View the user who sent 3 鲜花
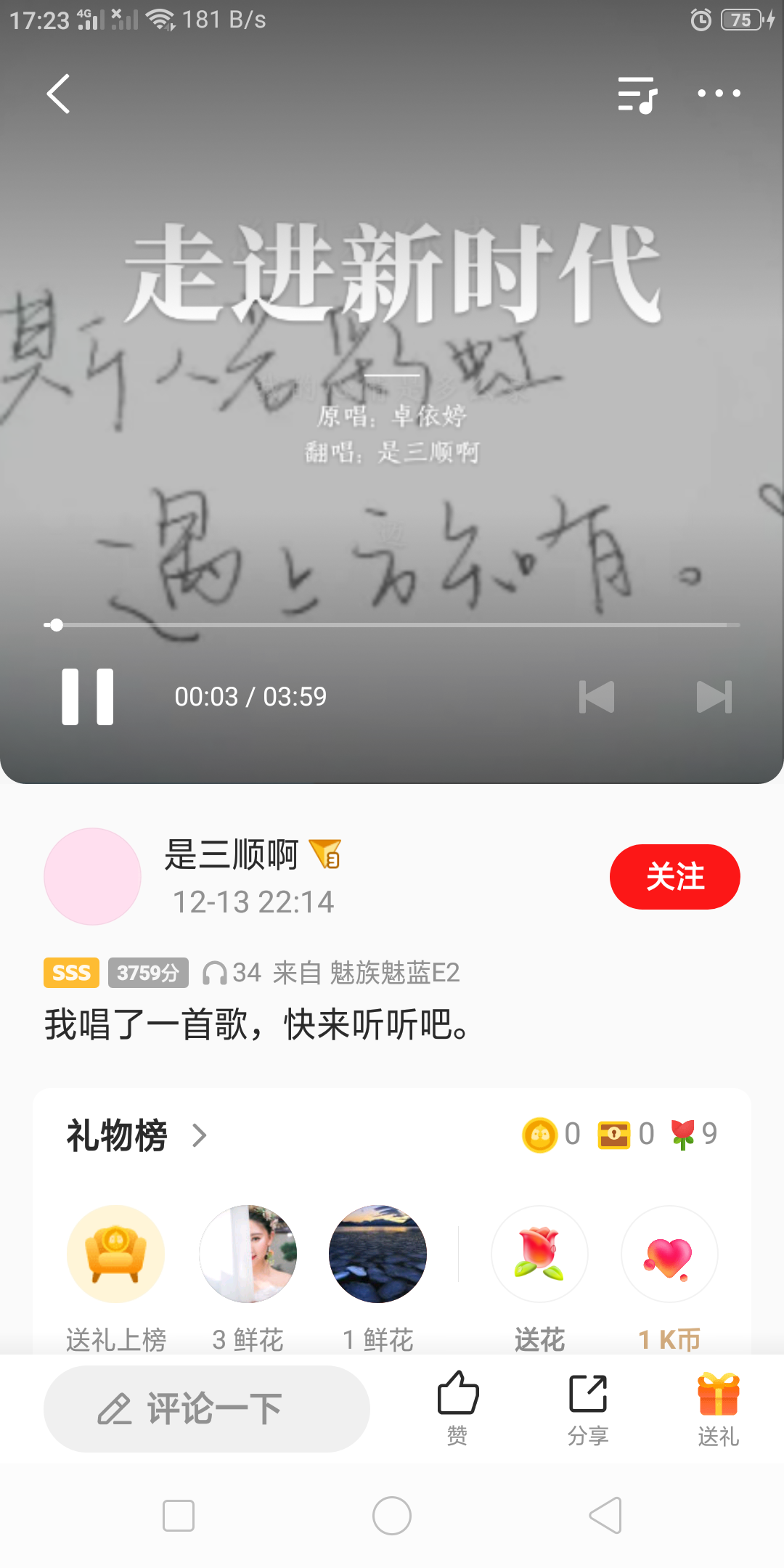This screenshot has width=784, height=1568. [248, 1254]
